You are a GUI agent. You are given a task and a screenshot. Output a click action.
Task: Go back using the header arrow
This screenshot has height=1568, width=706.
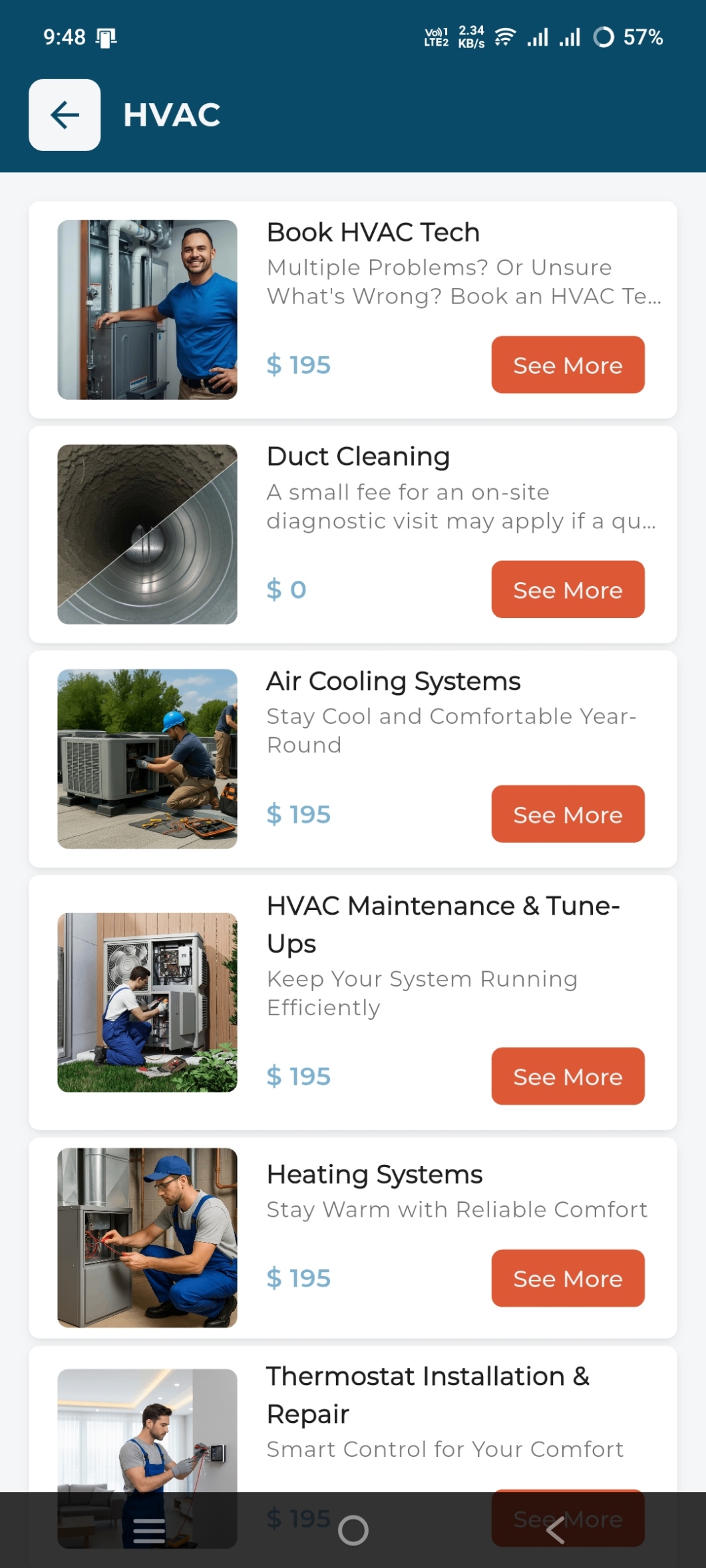[x=65, y=114]
